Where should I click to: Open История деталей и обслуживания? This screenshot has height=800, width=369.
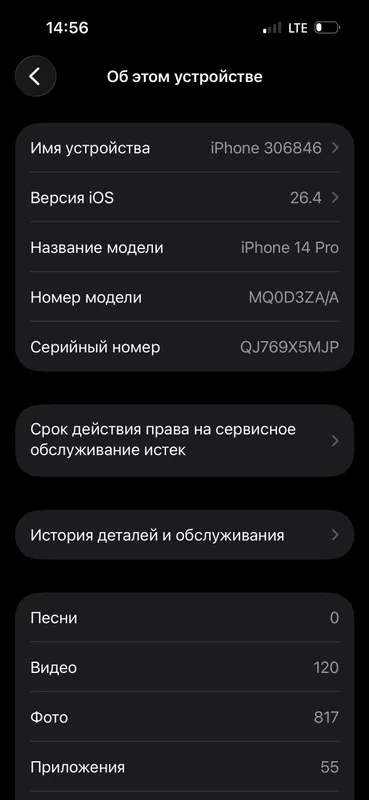pyautogui.click(x=184, y=535)
